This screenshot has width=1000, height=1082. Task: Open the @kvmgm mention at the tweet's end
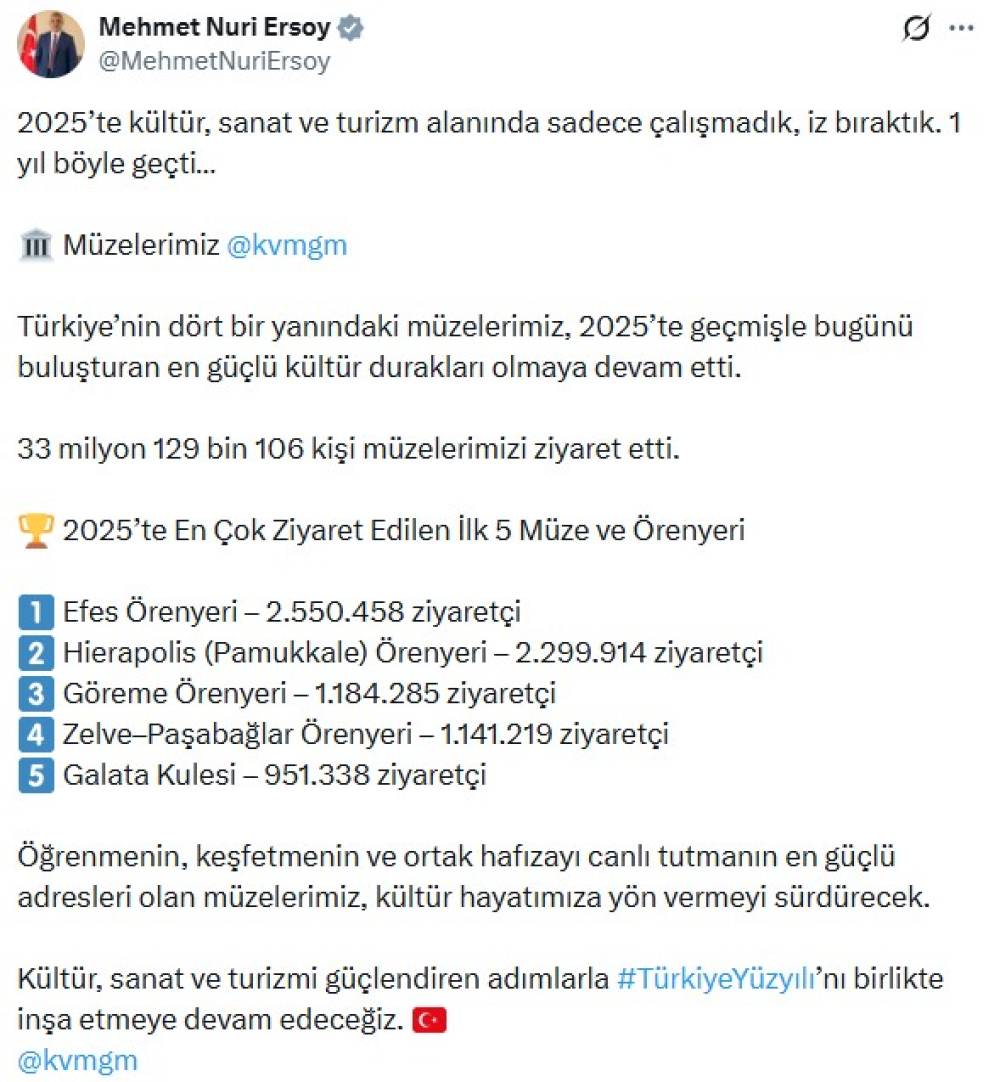click(77, 1061)
